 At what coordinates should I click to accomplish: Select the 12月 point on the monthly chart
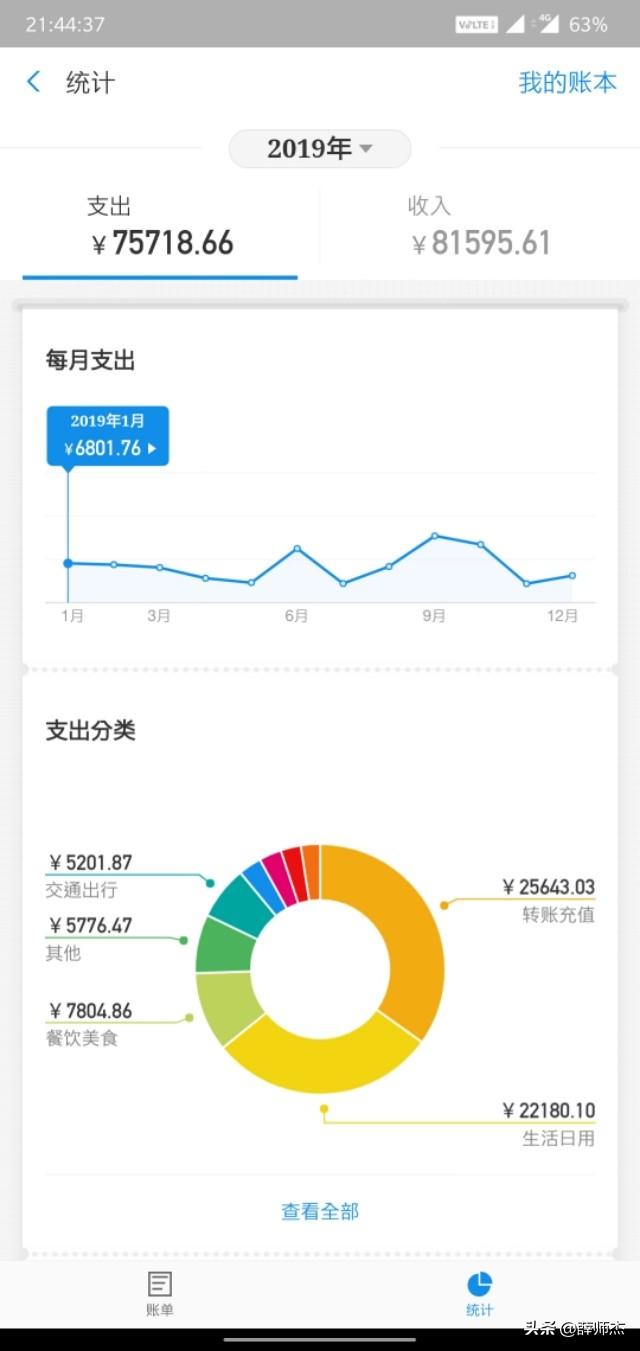pyautogui.click(x=572, y=575)
